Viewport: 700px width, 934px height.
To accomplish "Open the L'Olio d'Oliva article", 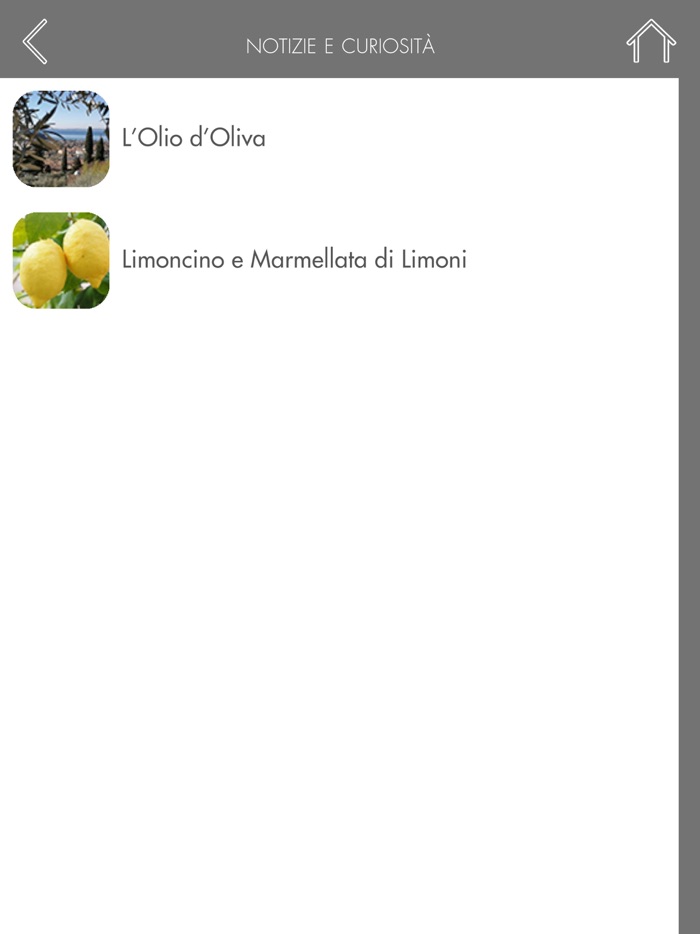I will tap(193, 139).
